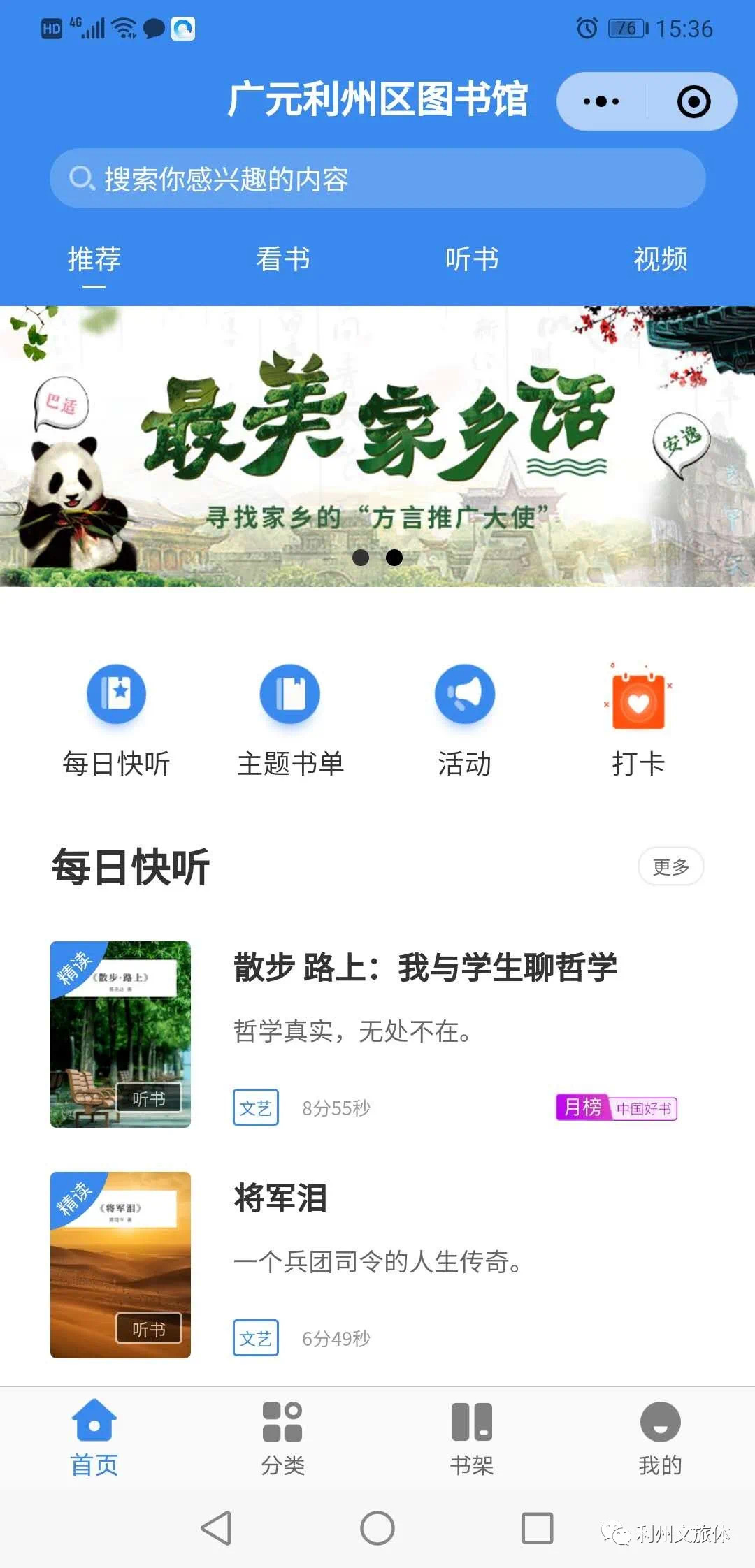Switch to the 听书 top tab
755x1568 pixels.
pyautogui.click(x=472, y=259)
